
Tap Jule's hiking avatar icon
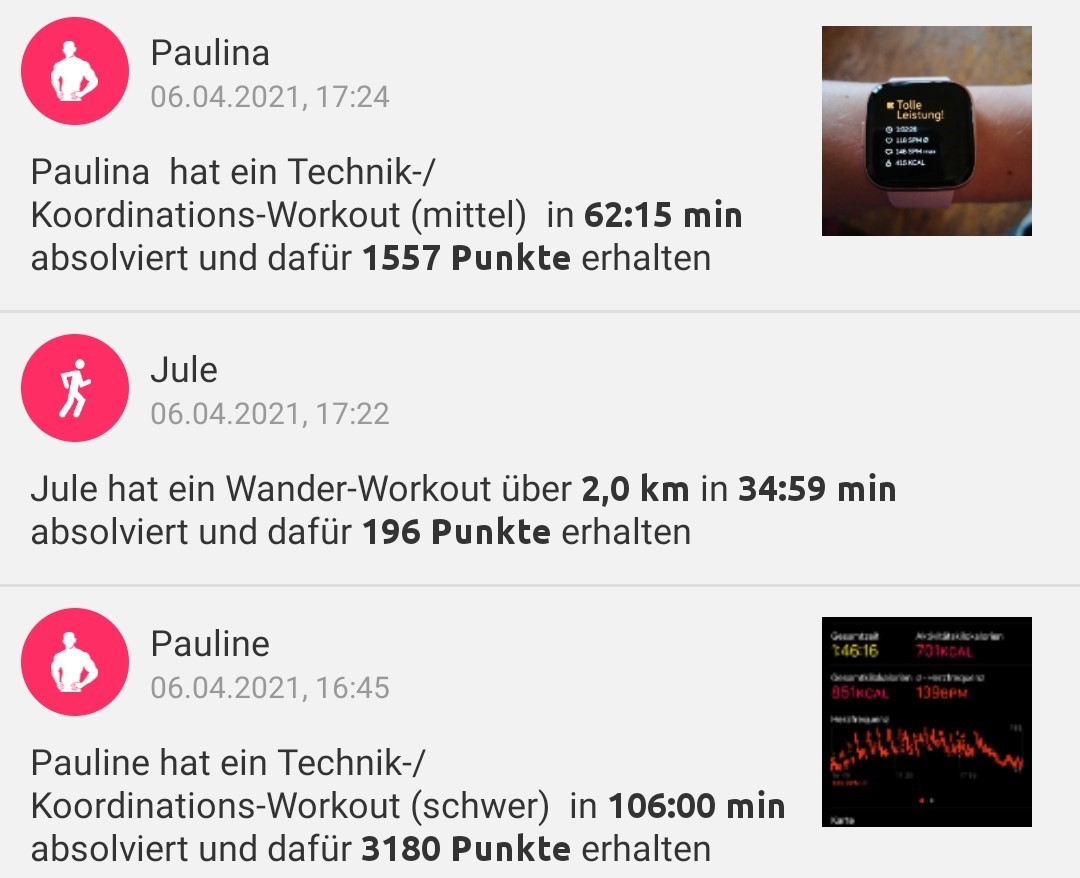(x=75, y=388)
